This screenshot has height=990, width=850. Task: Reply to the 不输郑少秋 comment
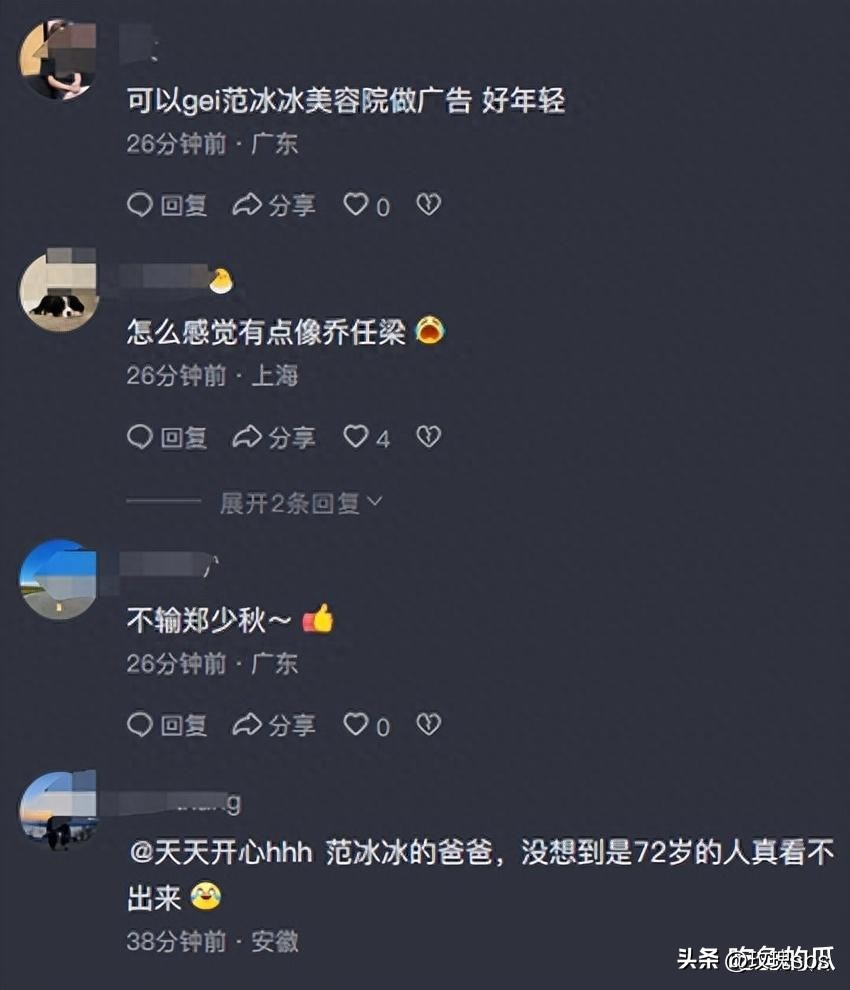click(x=167, y=725)
